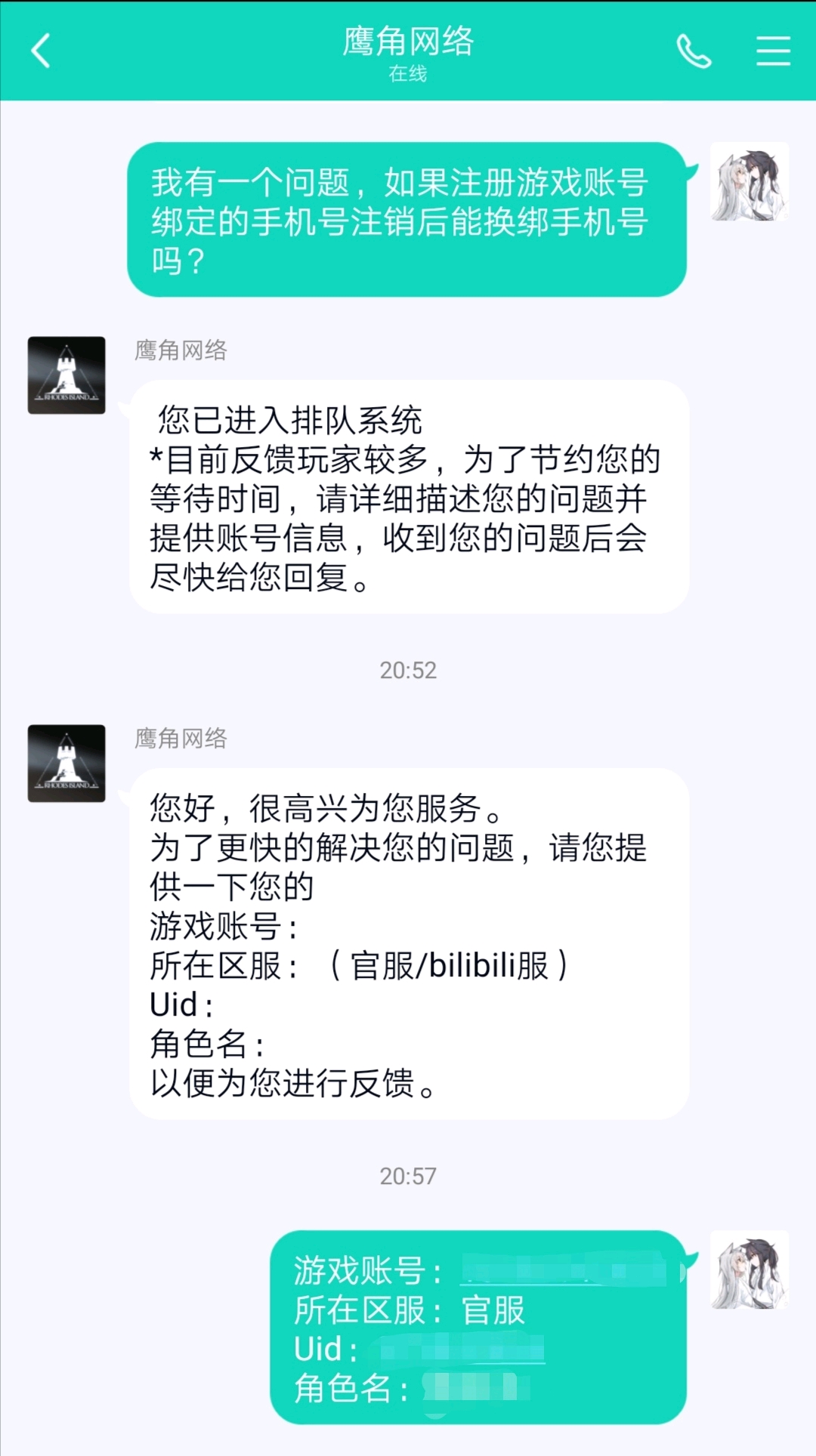
Task: Call 鹰角网络 with the phone icon
Action: 694,51
